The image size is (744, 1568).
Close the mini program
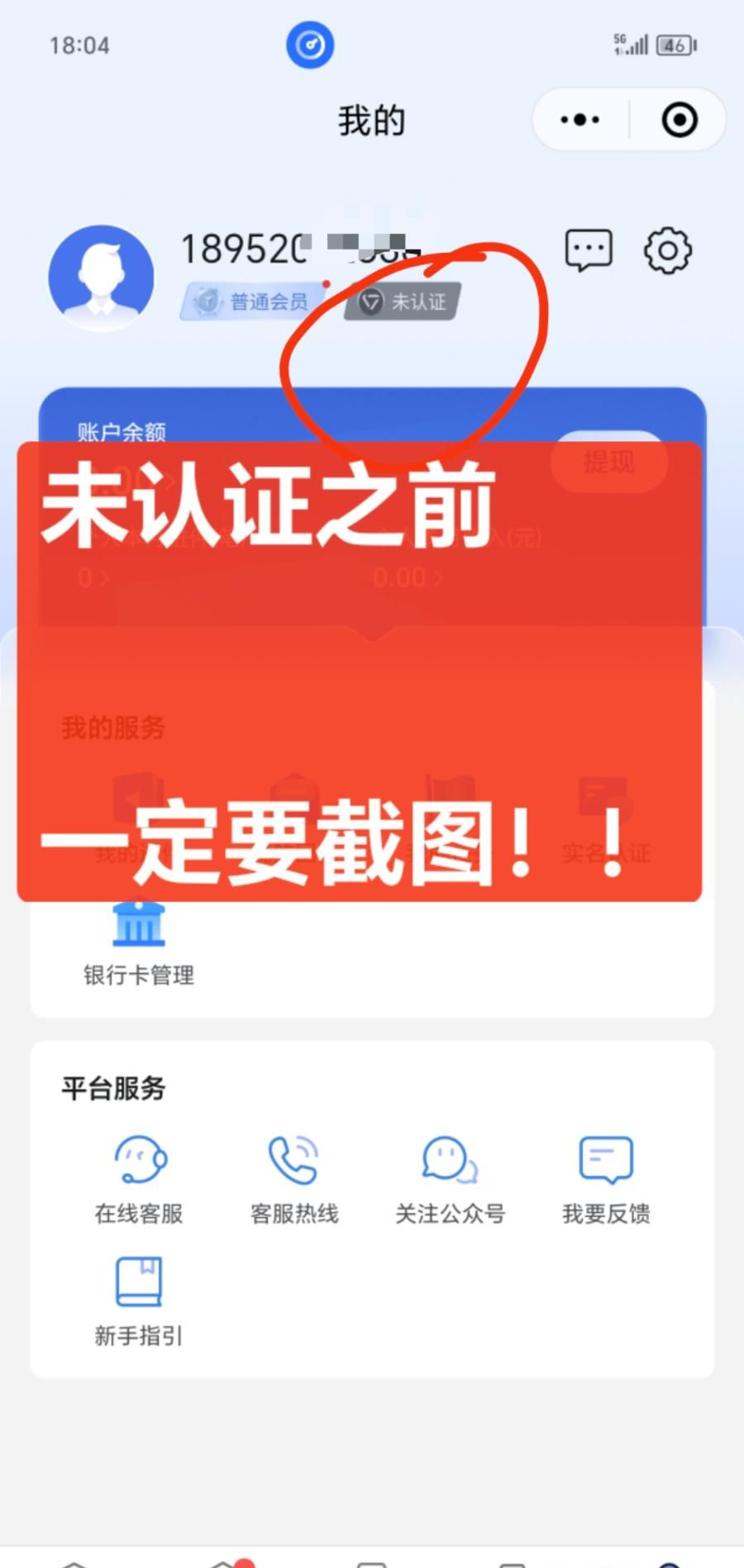(x=679, y=121)
